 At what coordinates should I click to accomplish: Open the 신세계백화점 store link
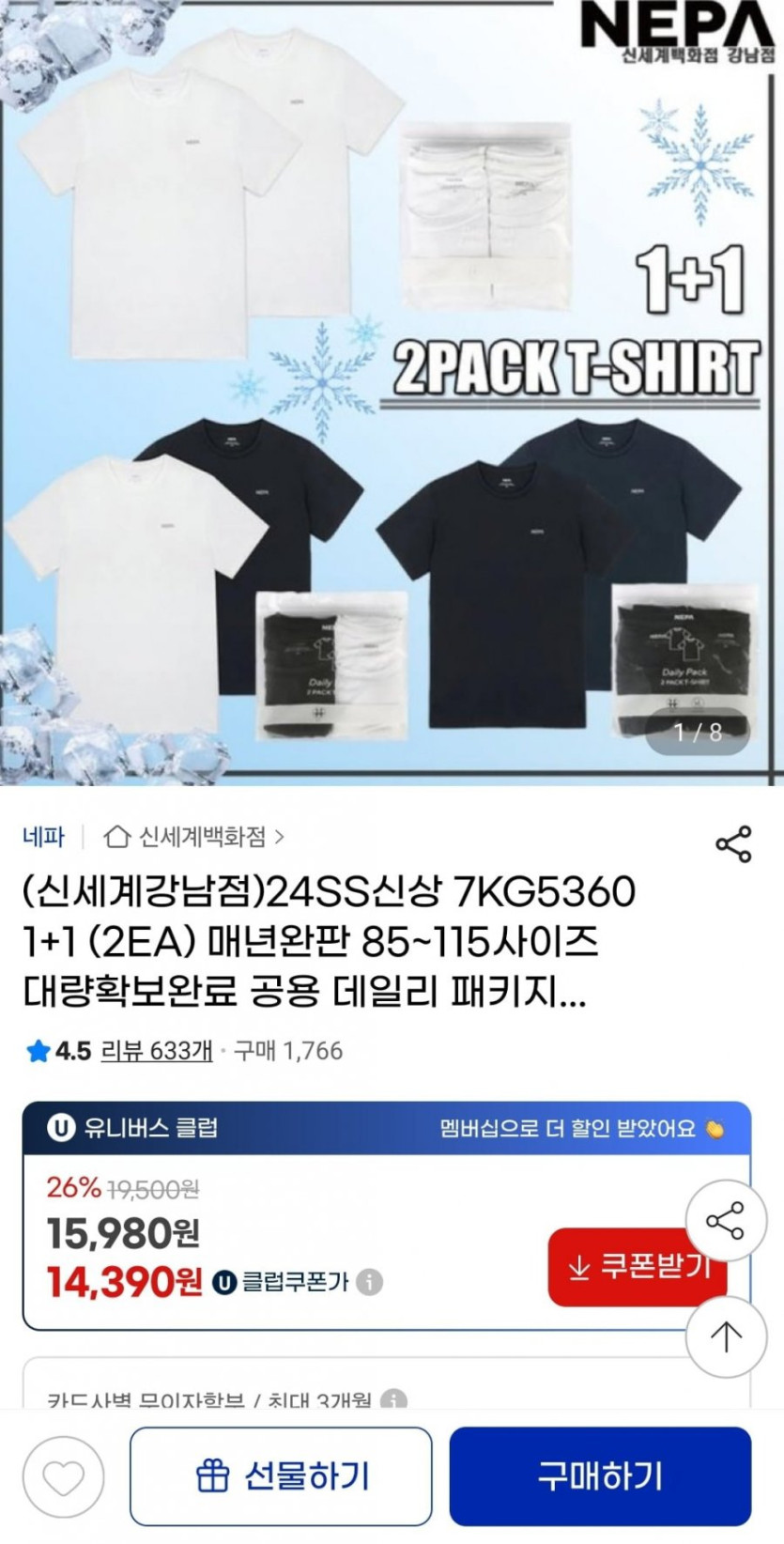coord(193,836)
